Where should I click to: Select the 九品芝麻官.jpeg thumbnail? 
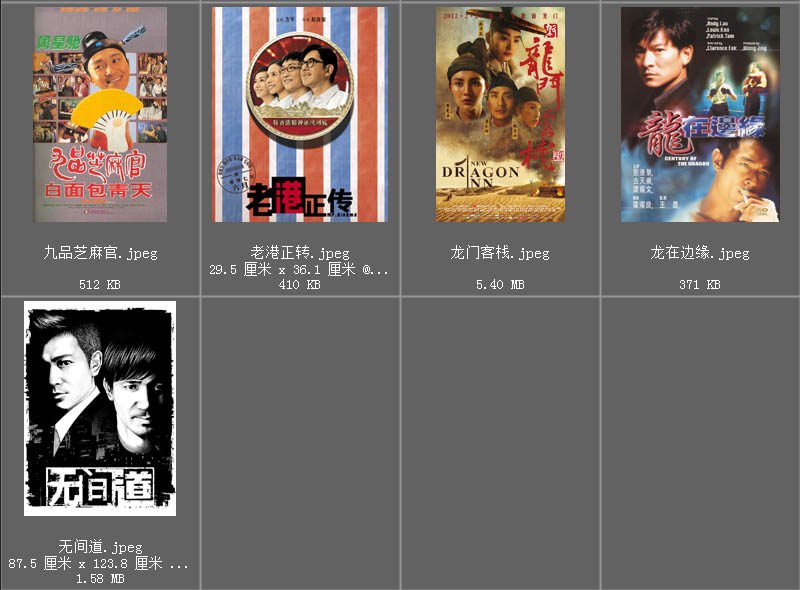[100, 115]
